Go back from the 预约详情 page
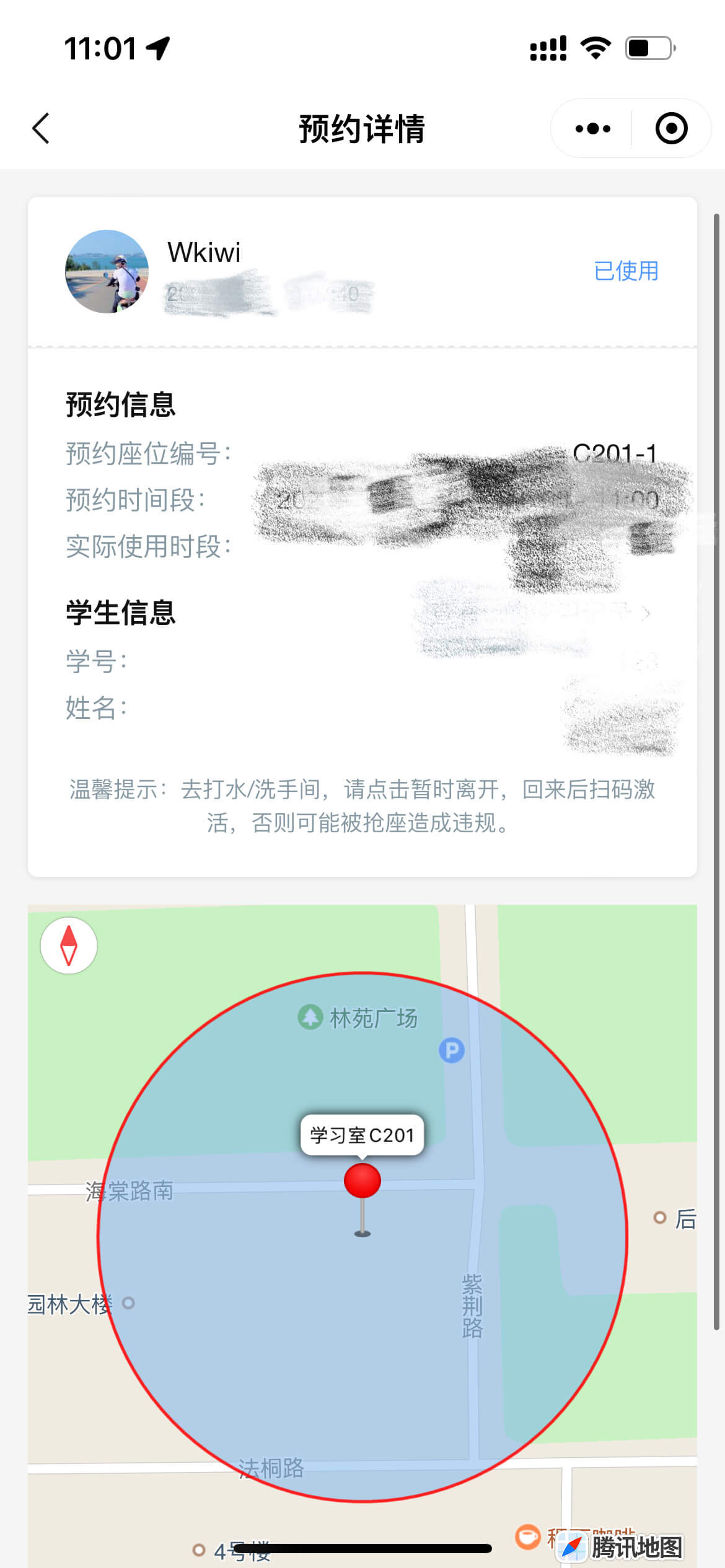The width and height of the screenshot is (725, 1568). (41, 129)
